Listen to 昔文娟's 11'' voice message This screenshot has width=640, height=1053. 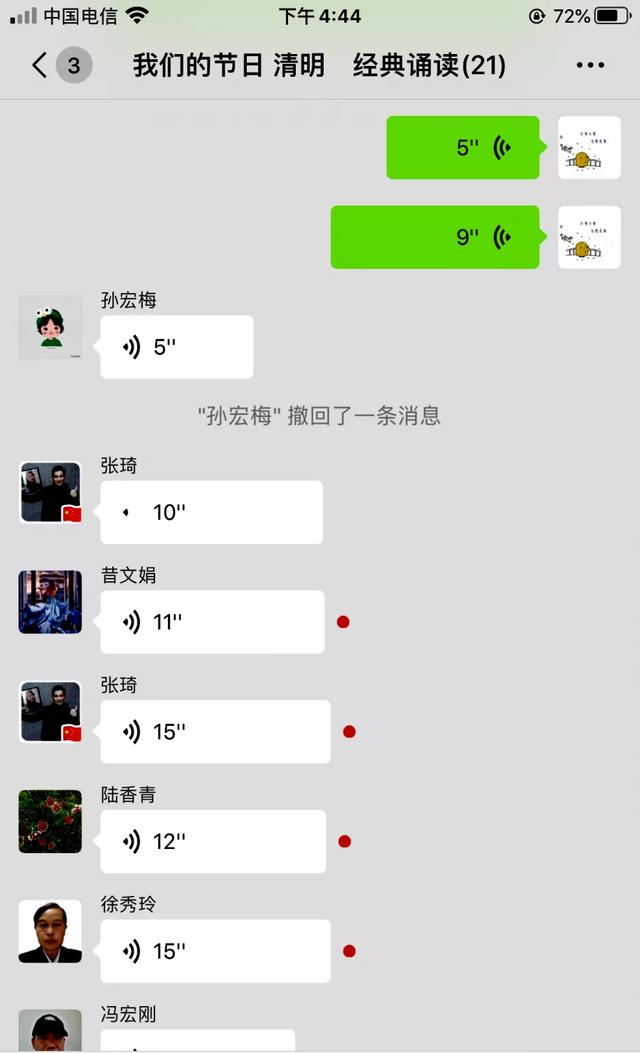(x=212, y=622)
